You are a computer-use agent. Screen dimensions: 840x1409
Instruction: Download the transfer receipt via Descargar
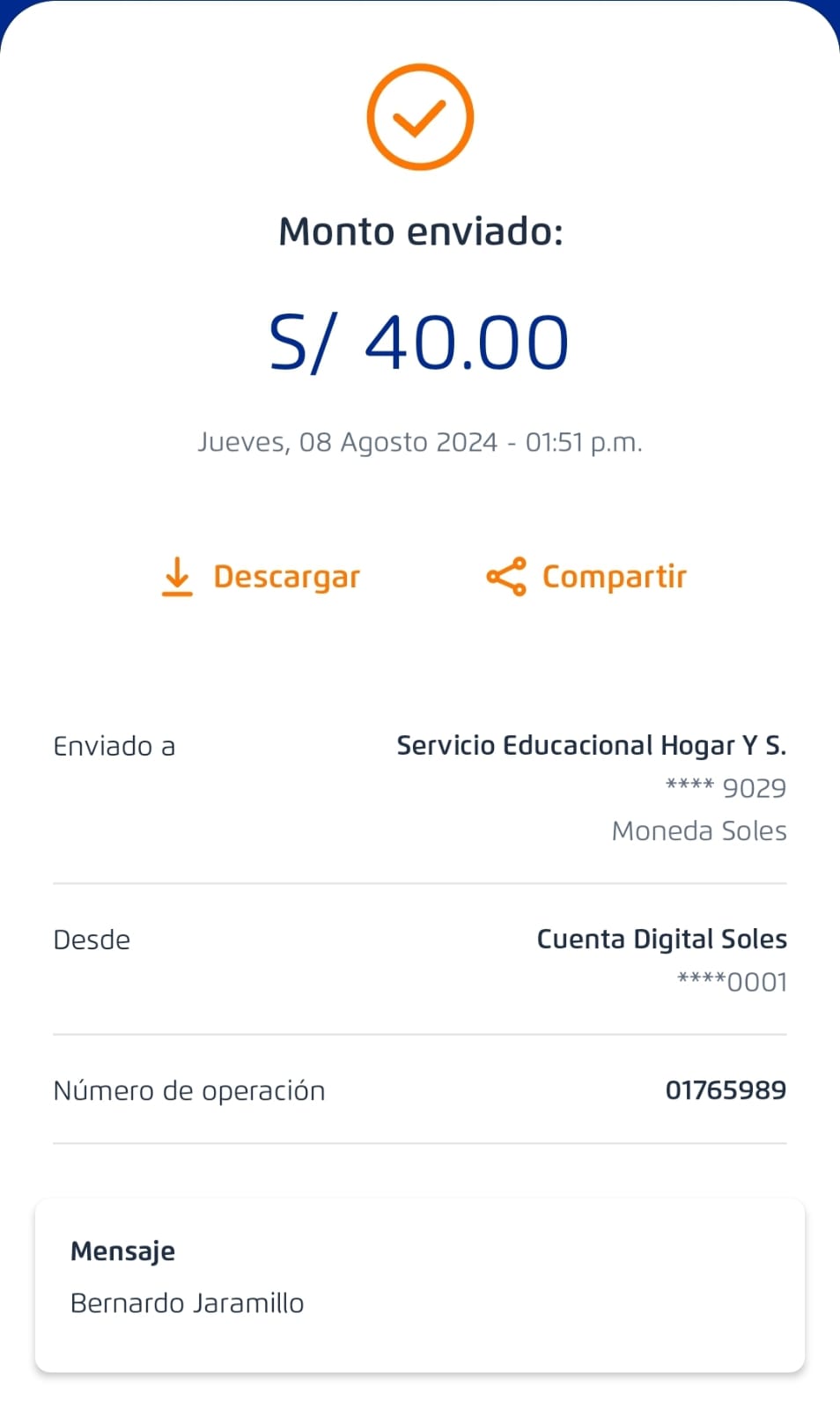click(261, 577)
